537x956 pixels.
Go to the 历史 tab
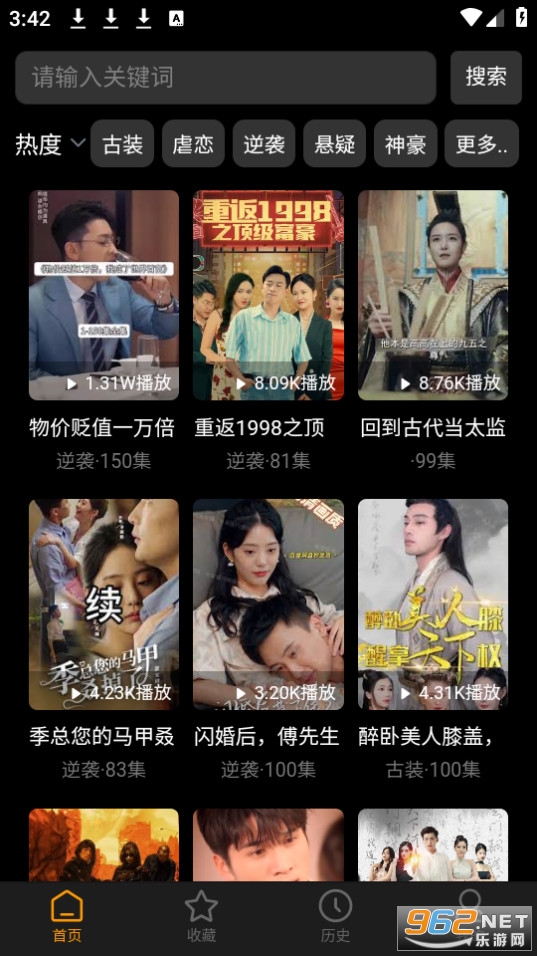click(335, 916)
